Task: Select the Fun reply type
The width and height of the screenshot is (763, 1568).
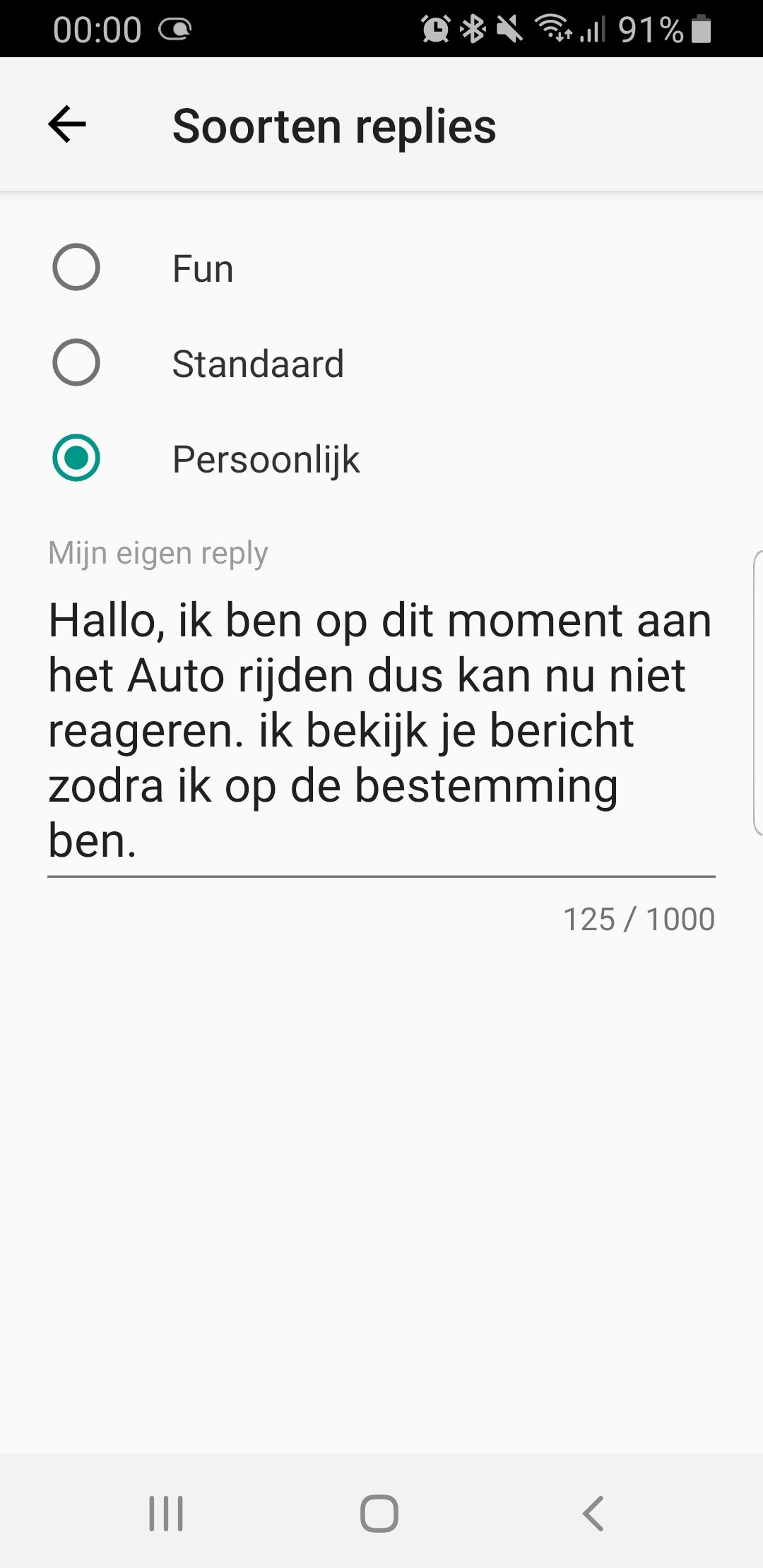Action: tap(76, 268)
